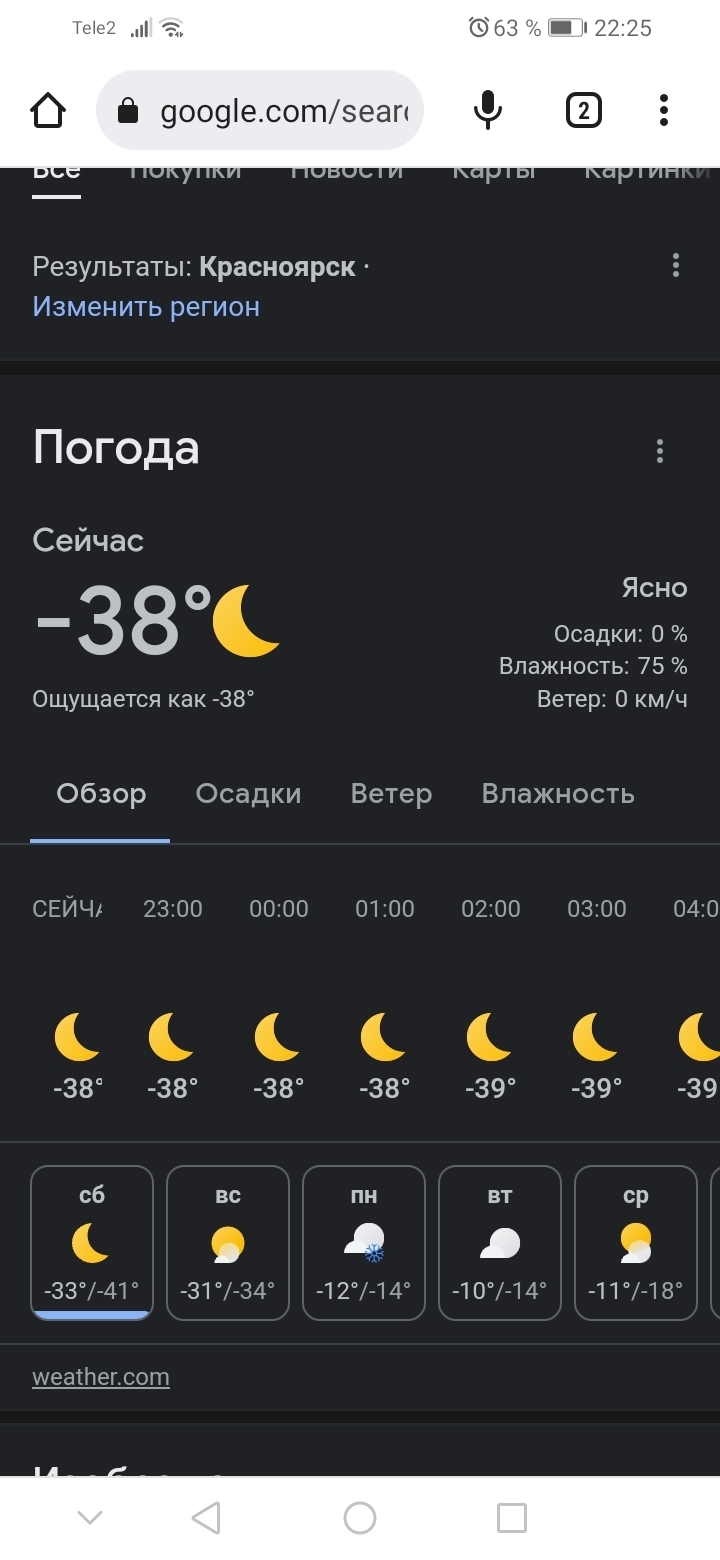Screen dimensions: 720x1560
Task: Open the tab switcher showing 2 tabs
Action: [x=583, y=110]
